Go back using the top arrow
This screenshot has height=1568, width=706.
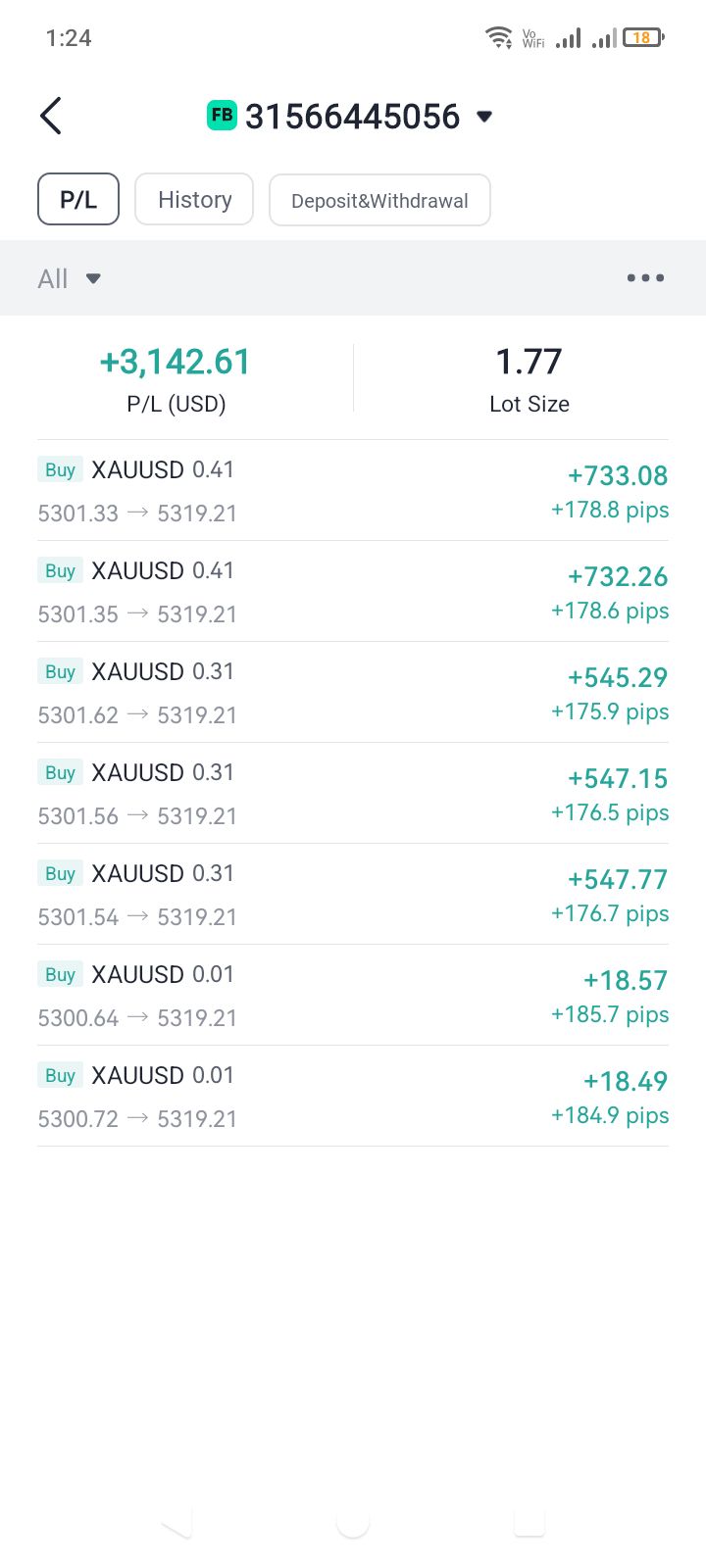pos(51,116)
